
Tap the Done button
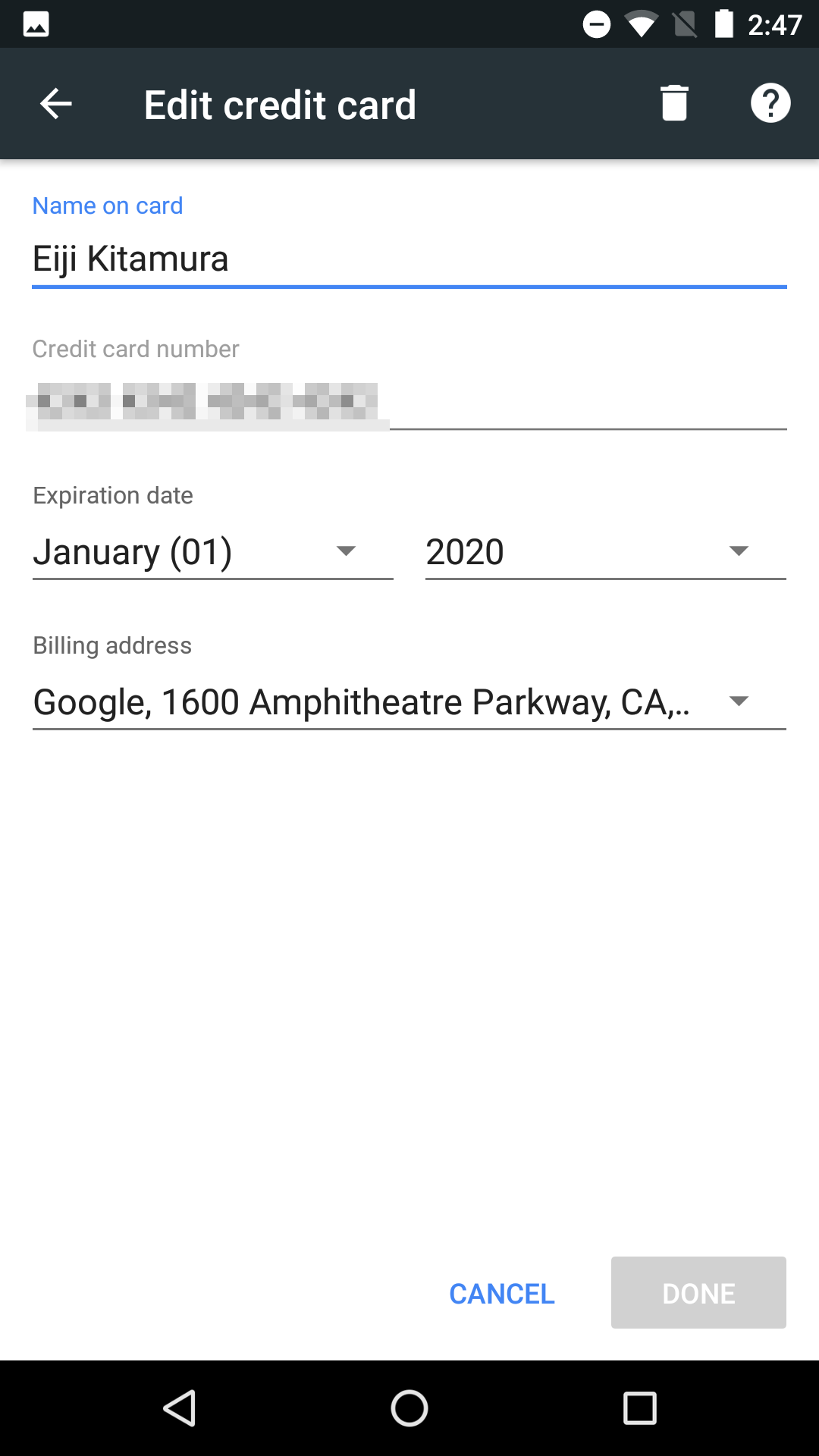pyautogui.click(x=698, y=1293)
